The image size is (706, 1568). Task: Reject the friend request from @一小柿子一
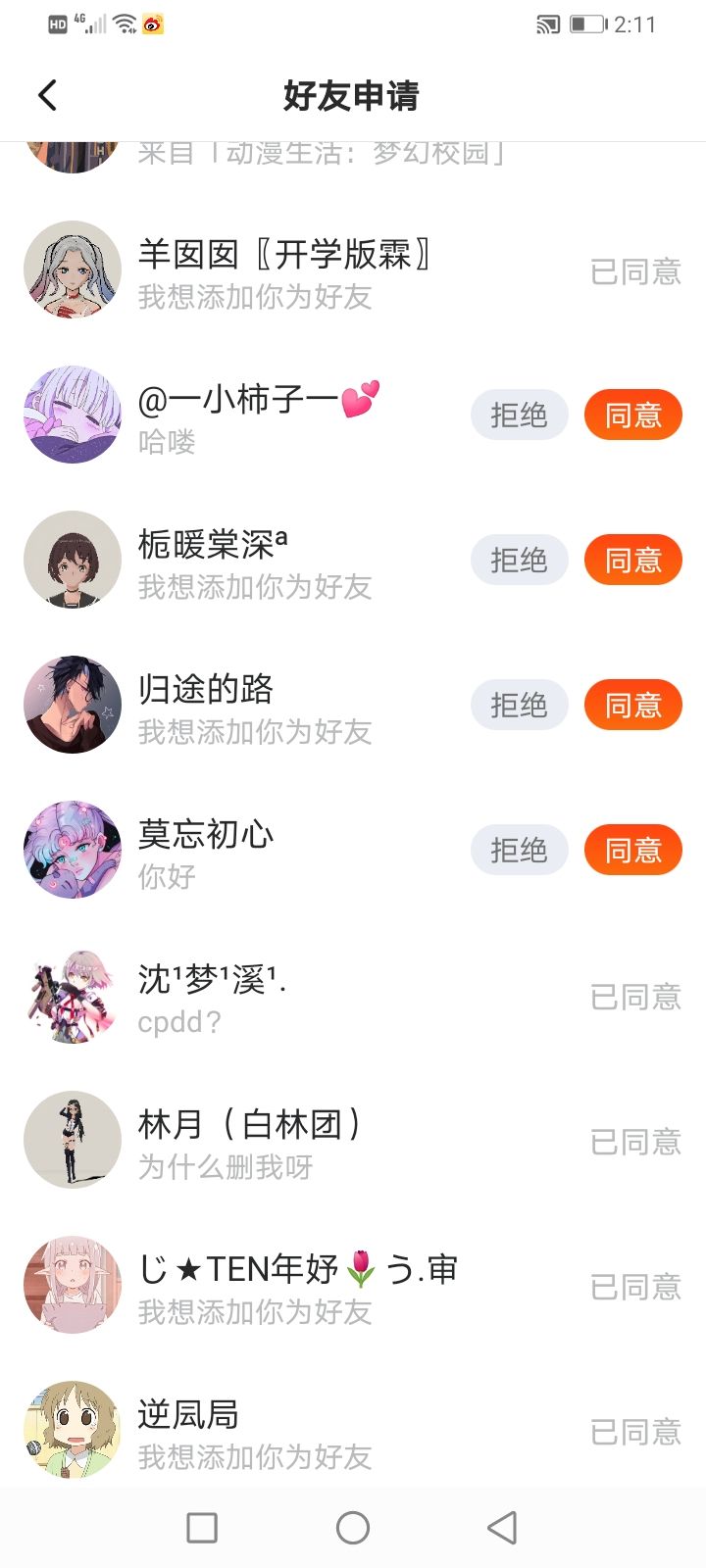click(x=519, y=416)
